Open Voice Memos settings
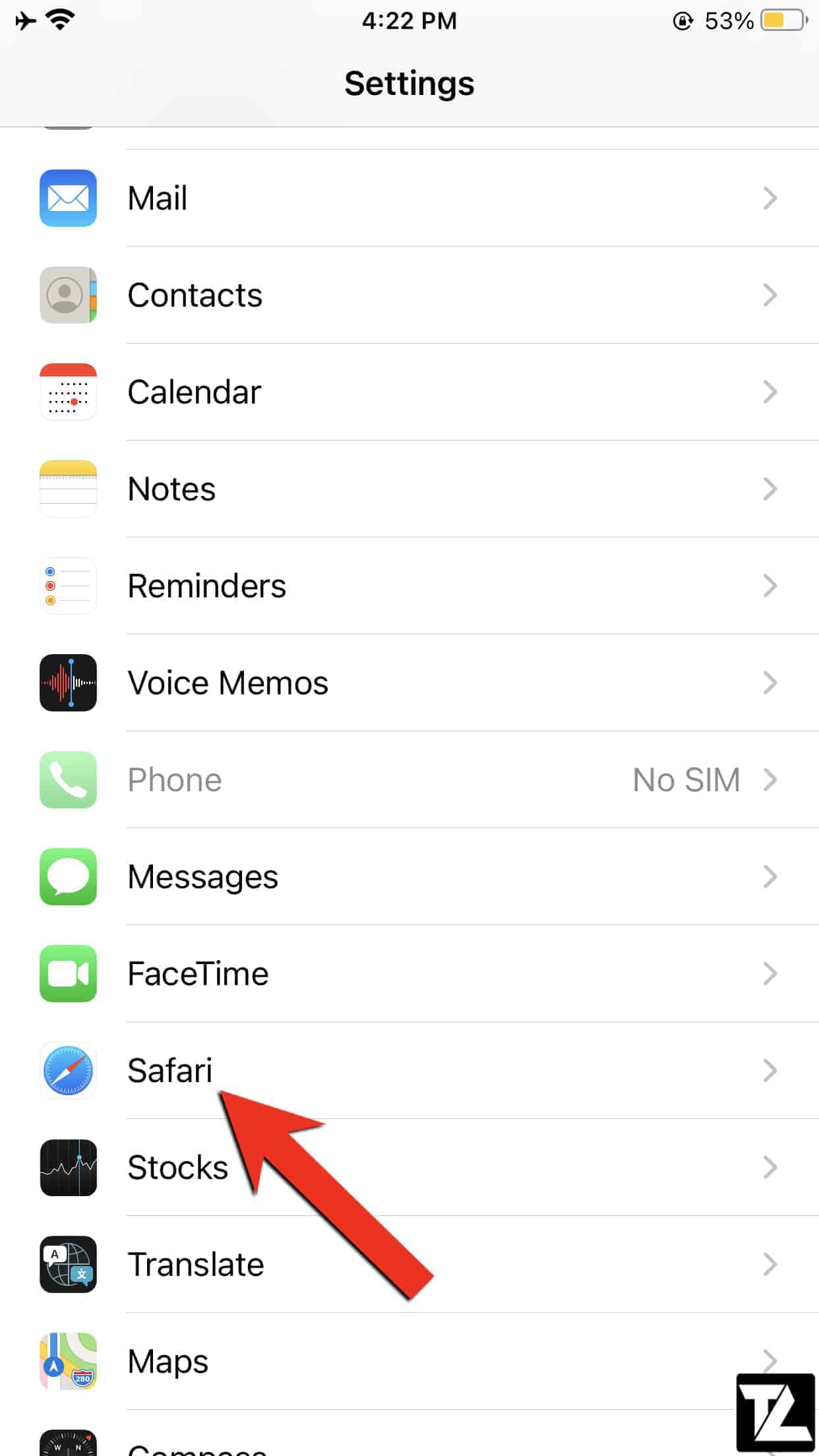This screenshot has height=1456, width=819. tap(409, 682)
